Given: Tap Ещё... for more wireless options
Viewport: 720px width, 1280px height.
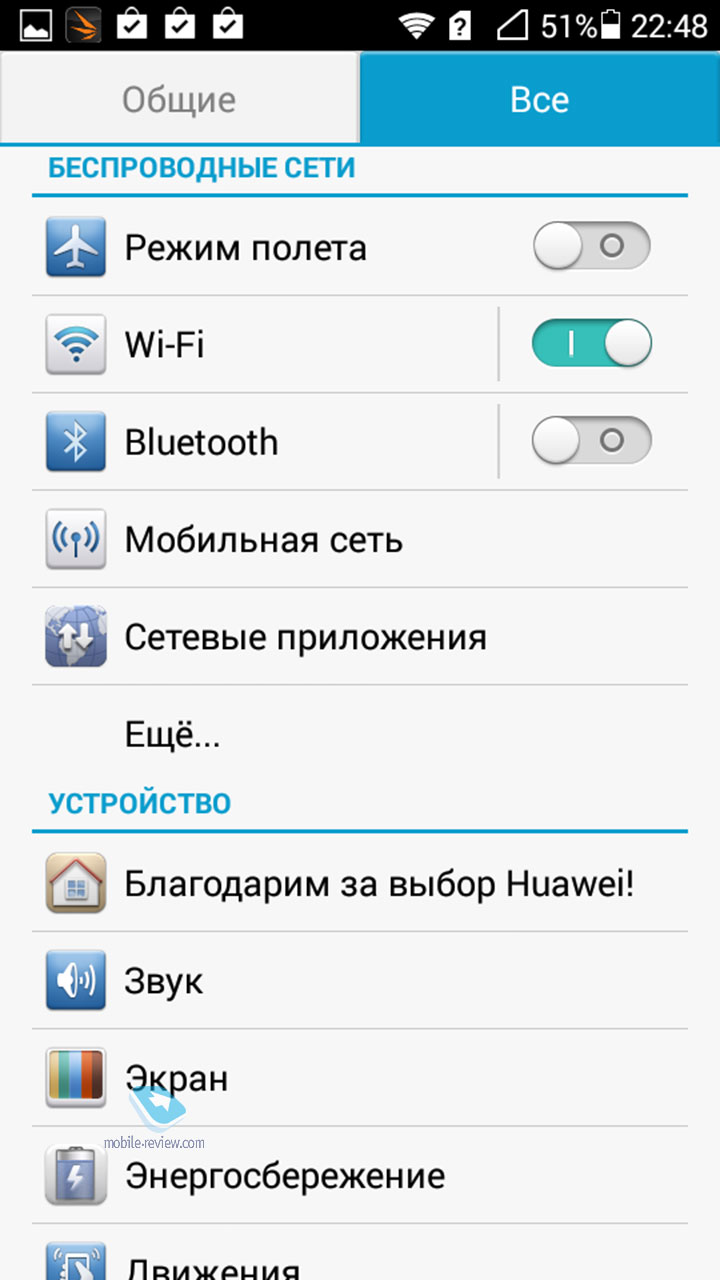Looking at the screenshot, I should 360,735.
